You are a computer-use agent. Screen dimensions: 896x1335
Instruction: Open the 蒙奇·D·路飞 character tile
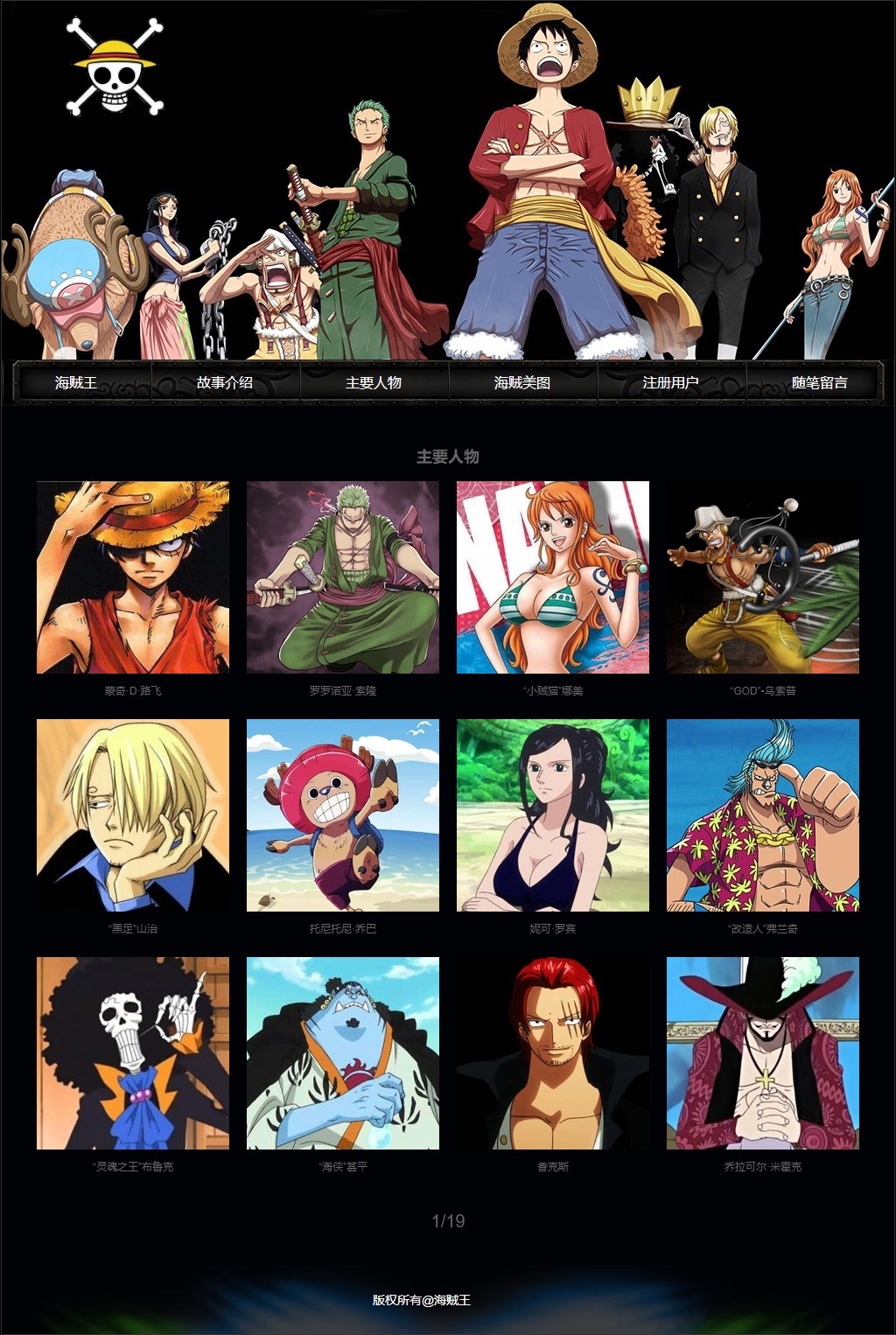133,577
